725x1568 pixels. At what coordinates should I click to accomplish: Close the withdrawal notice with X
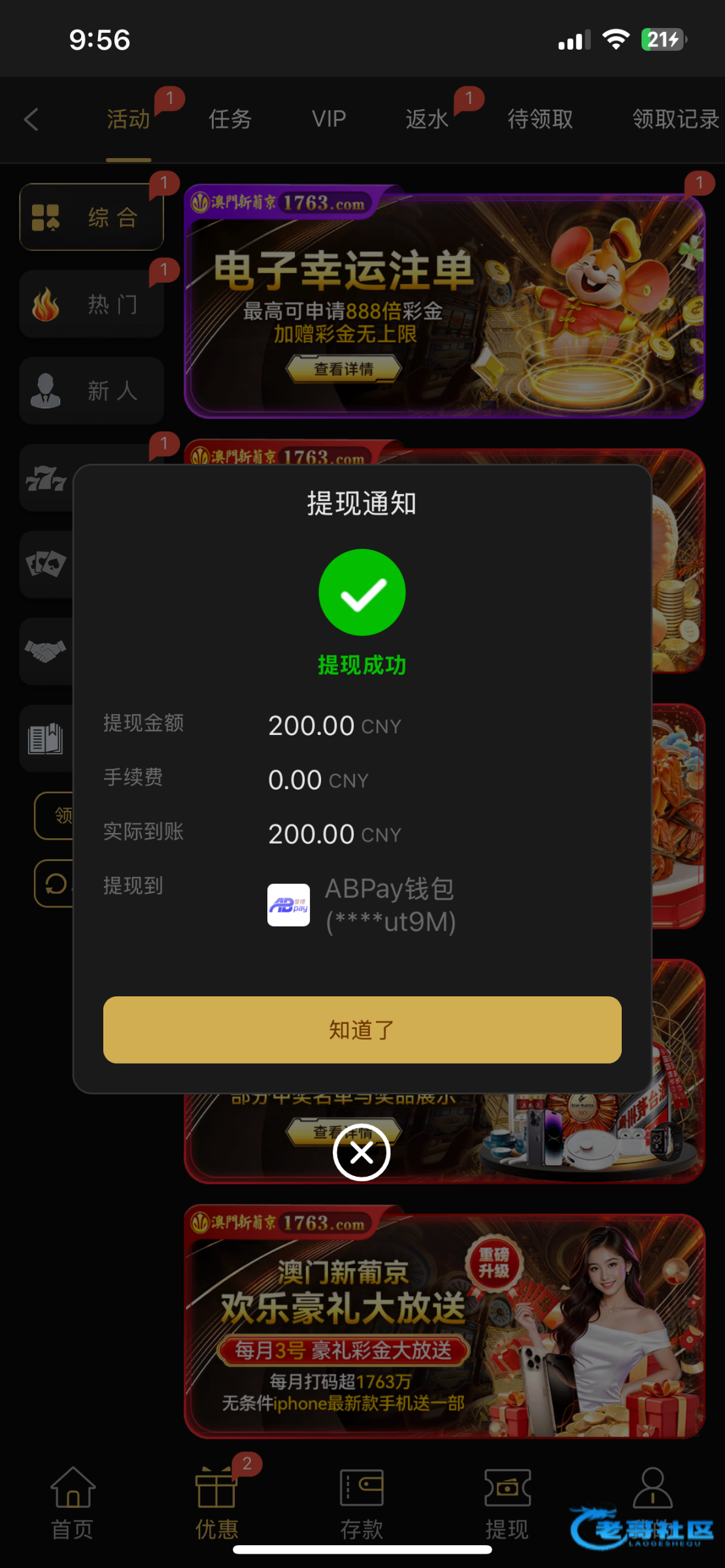[362, 1153]
